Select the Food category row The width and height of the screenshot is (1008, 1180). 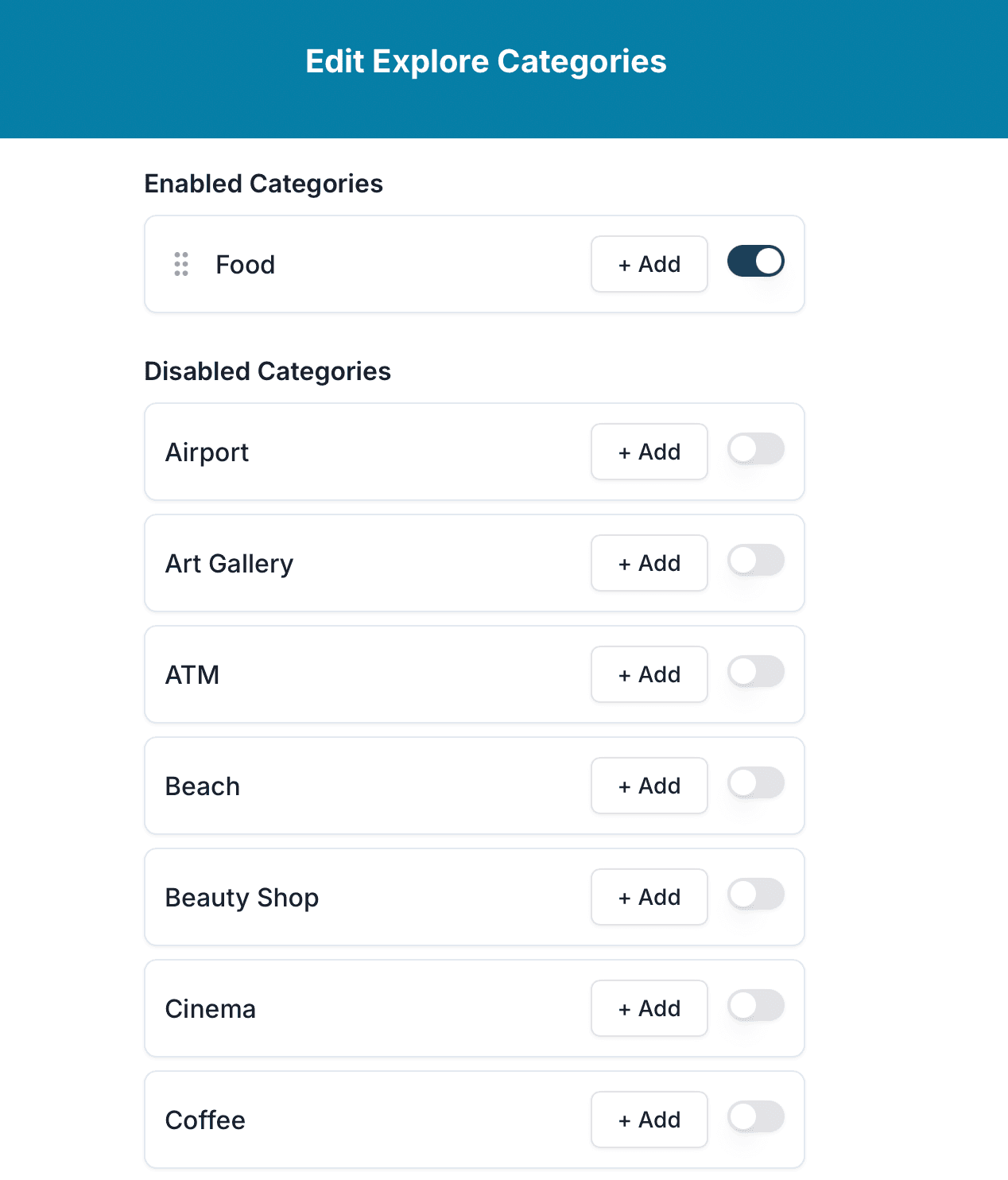(x=358, y=264)
